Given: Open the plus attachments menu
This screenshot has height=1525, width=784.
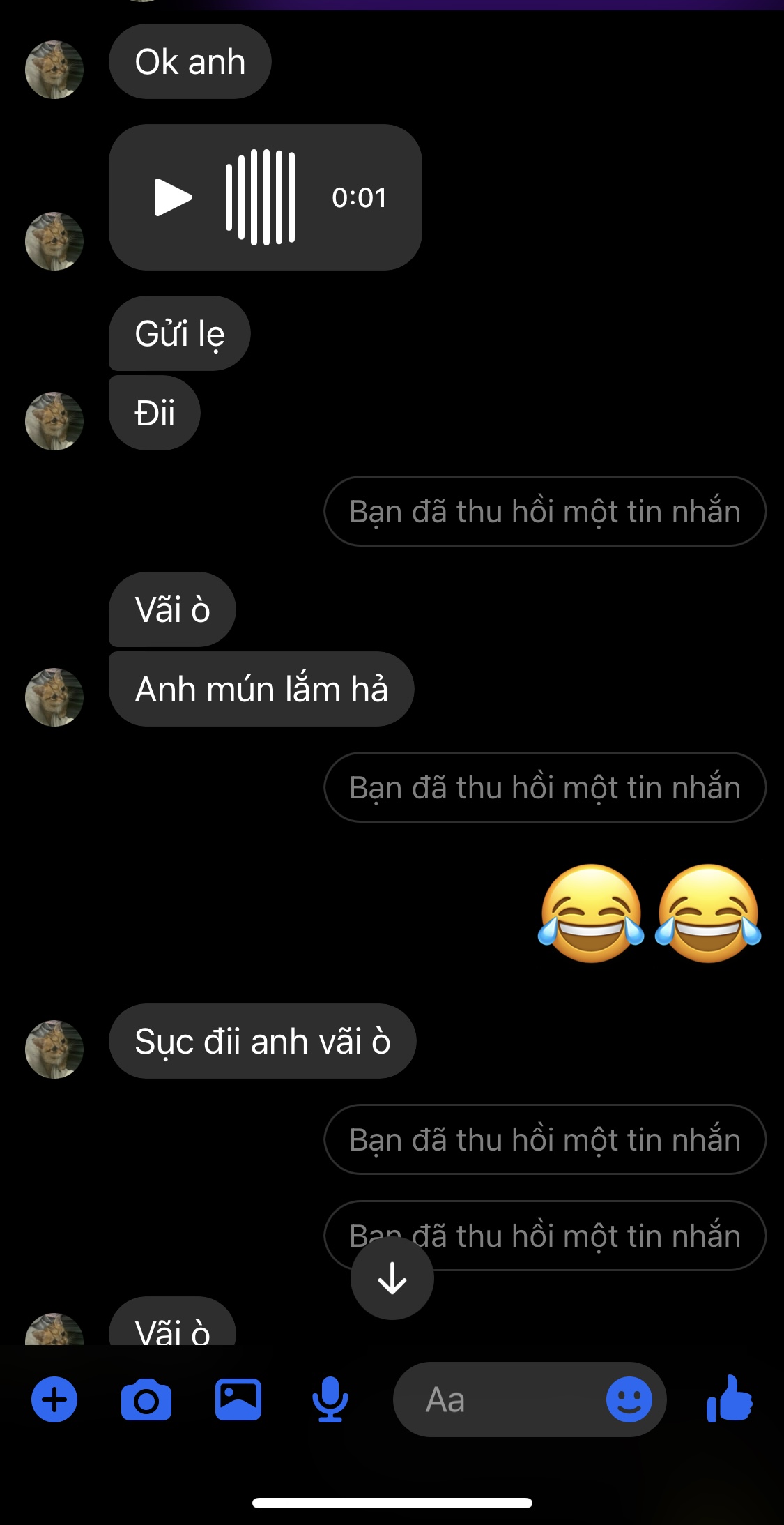Looking at the screenshot, I should [54, 1399].
